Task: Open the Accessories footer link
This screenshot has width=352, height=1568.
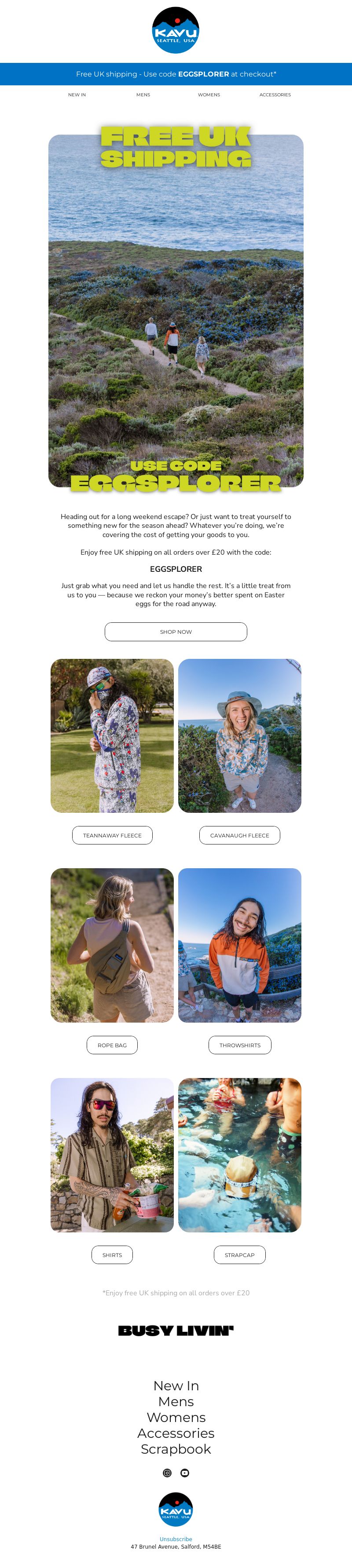Action: (176, 1433)
